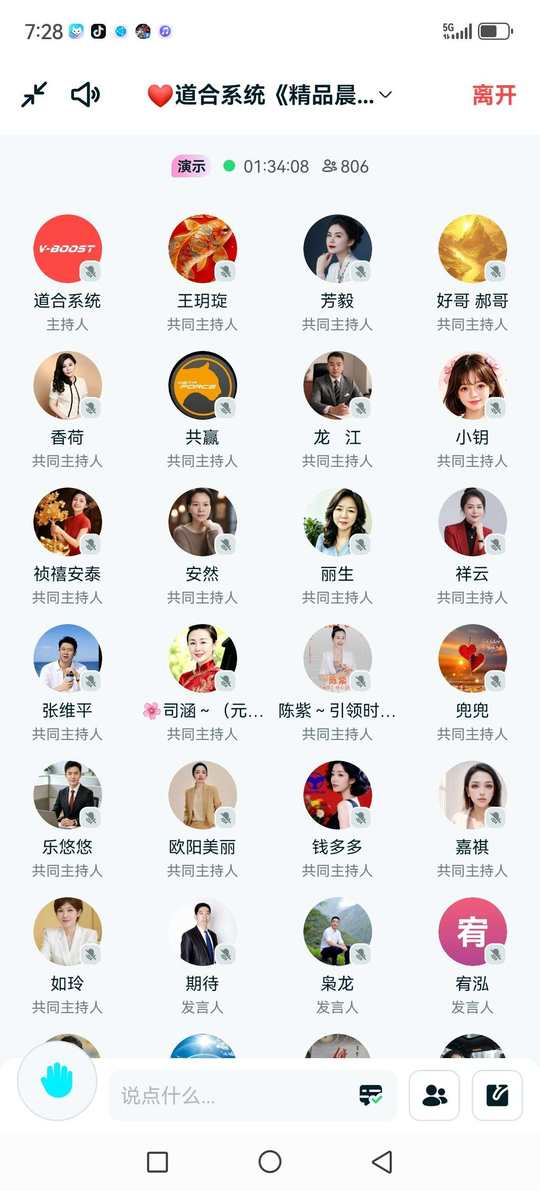
Task: Raise your hand
Action: pos(57,1080)
